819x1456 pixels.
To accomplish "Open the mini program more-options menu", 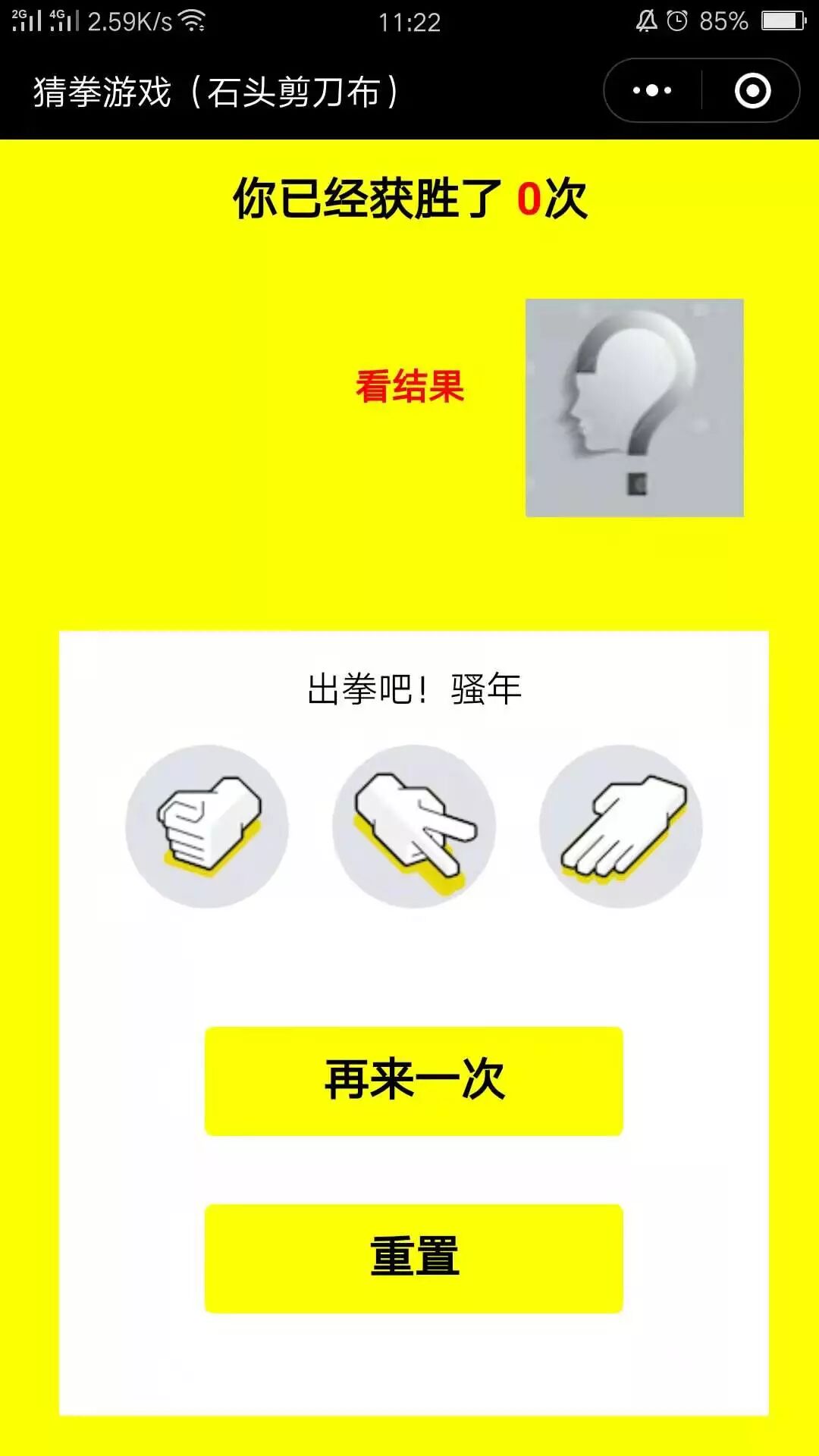I will 652,91.
